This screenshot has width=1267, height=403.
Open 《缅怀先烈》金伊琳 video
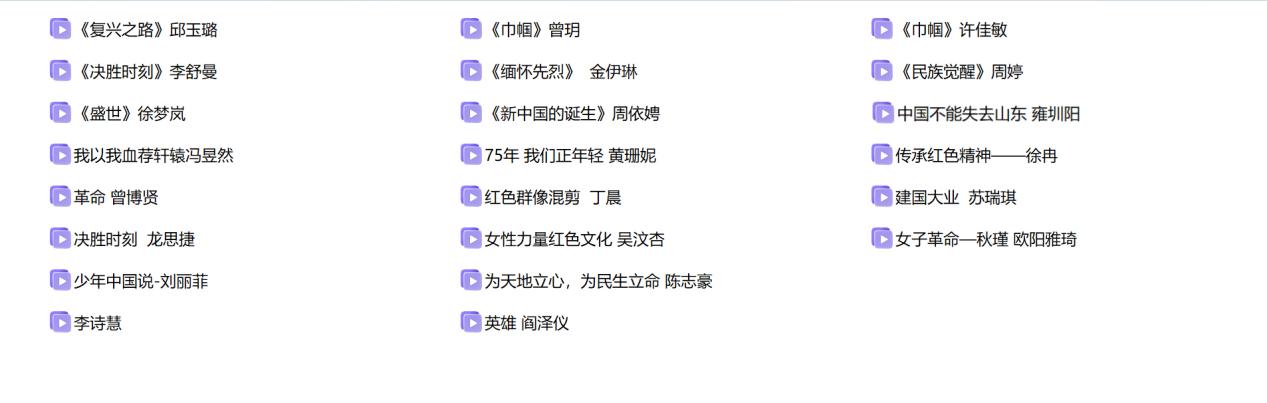click(561, 72)
